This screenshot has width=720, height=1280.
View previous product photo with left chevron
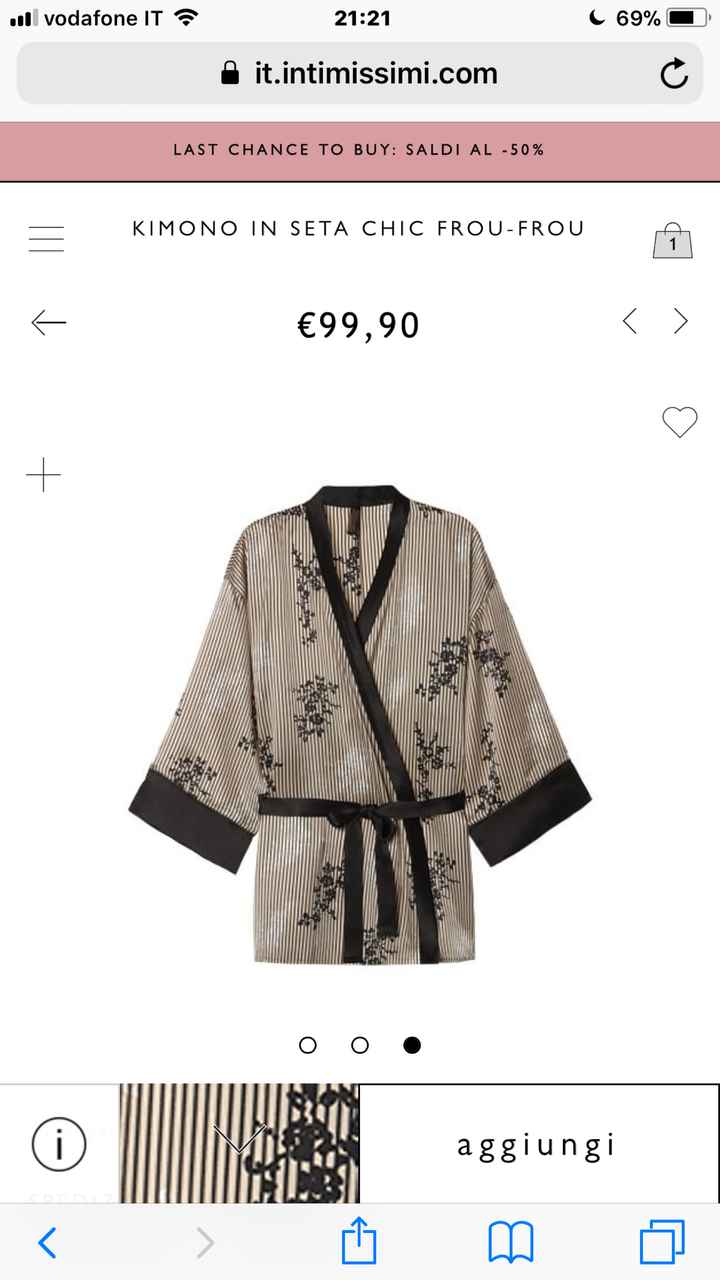(630, 321)
